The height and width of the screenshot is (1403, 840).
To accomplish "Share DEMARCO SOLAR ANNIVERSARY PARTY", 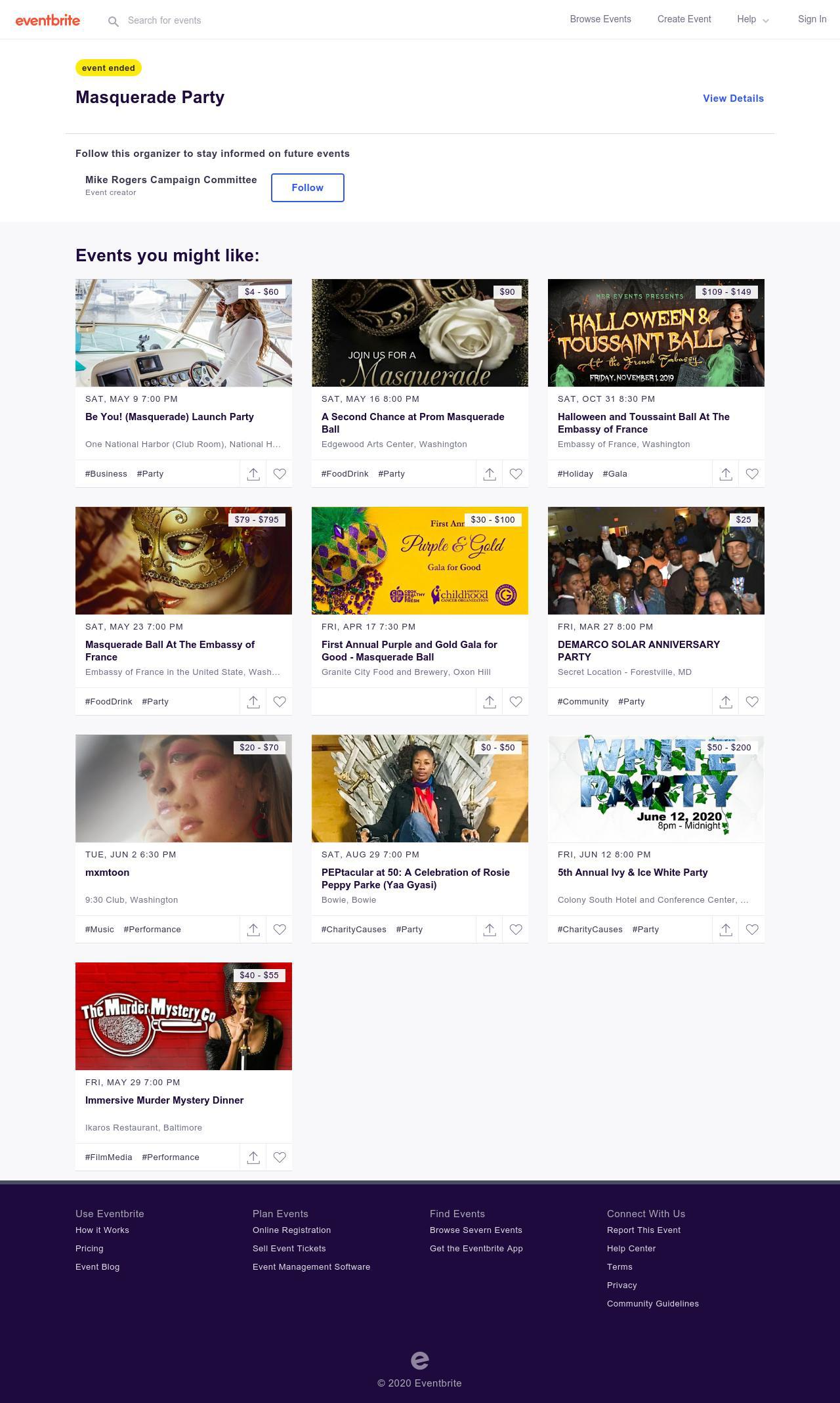I will click(x=726, y=702).
